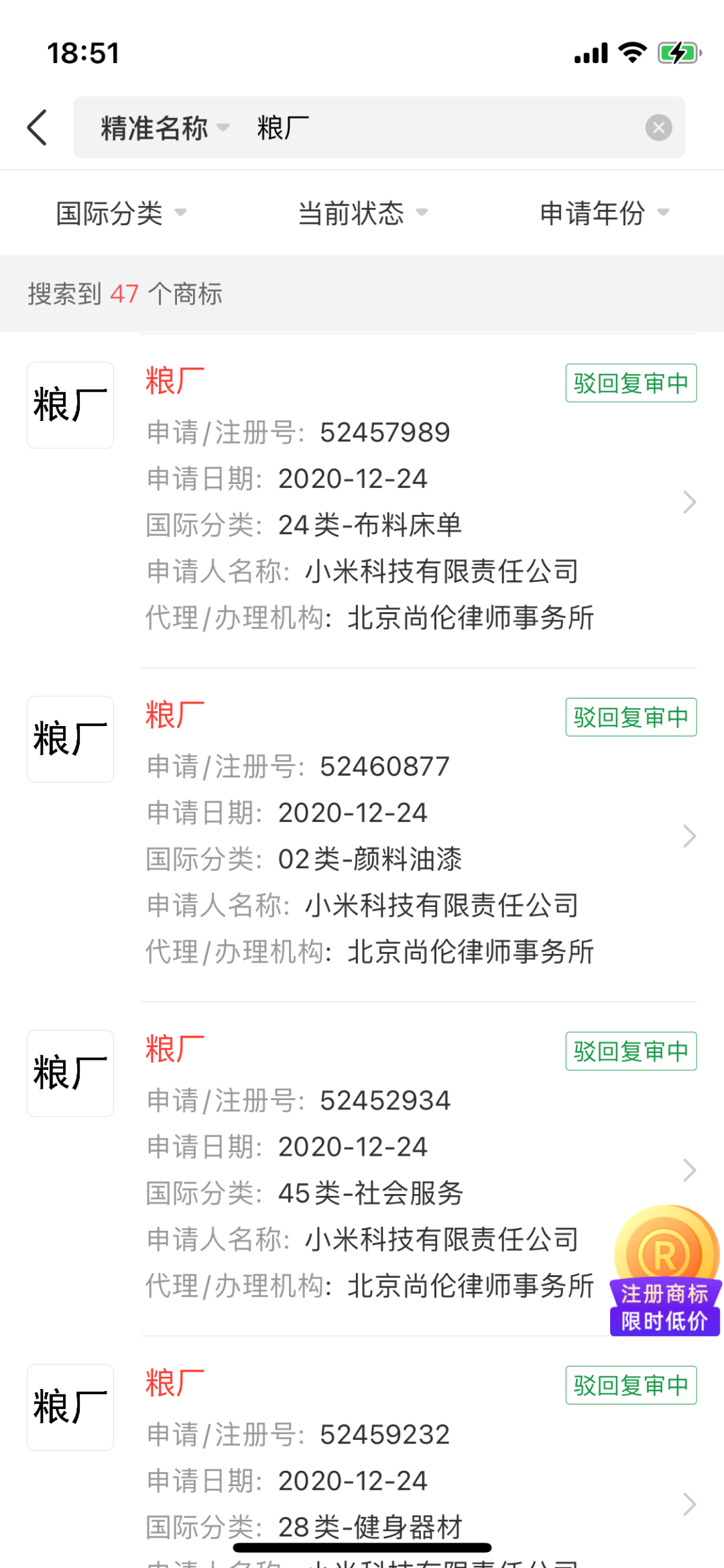Open trademark result with number 52457989

tap(362, 500)
